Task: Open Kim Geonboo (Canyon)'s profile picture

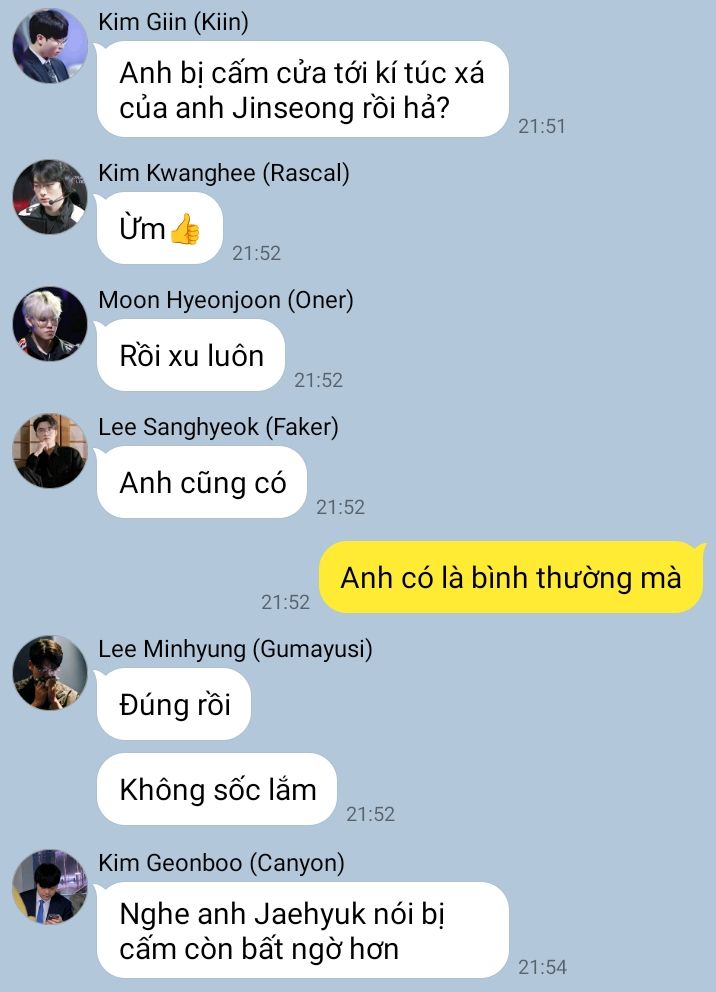Action: pyautogui.click(x=49, y=886)
